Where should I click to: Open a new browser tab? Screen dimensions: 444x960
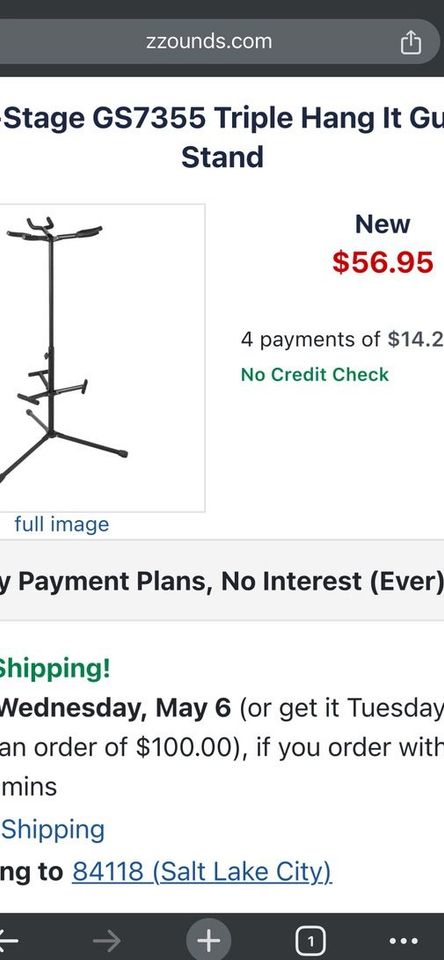click(x=208, y=940)
